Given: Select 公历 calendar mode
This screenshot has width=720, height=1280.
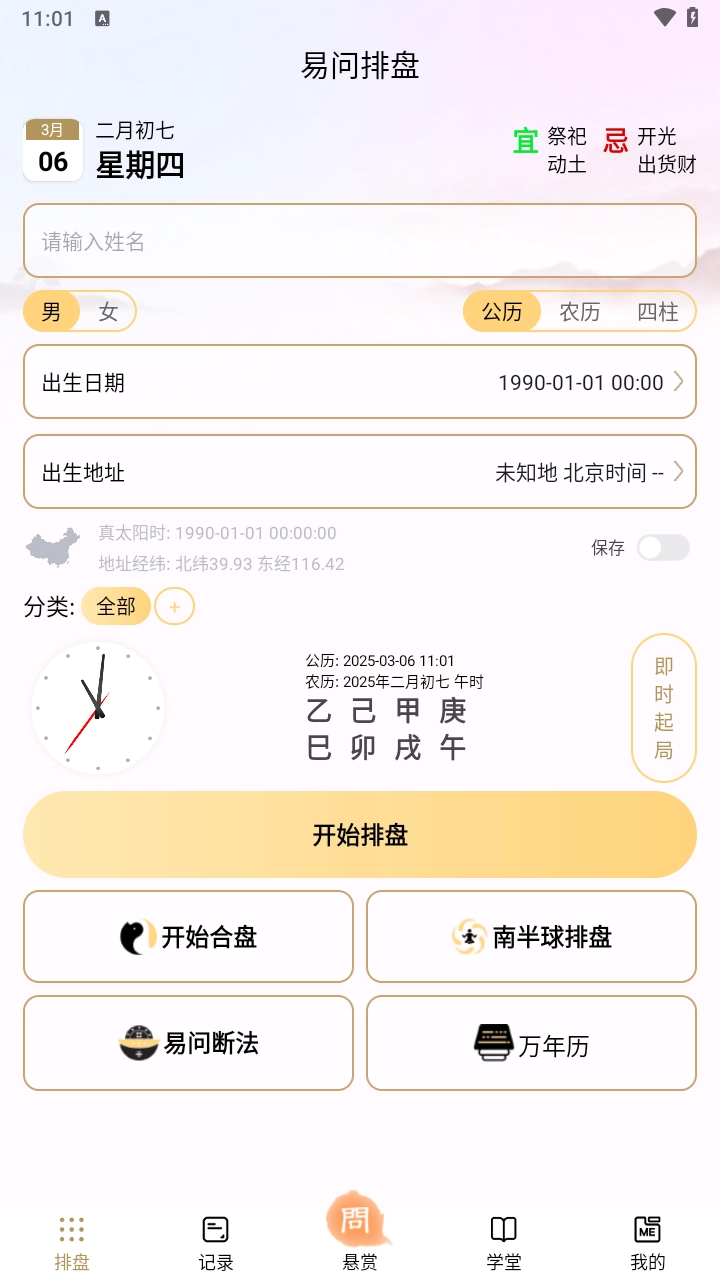Looking at the screenshot, I should point(502,312).
